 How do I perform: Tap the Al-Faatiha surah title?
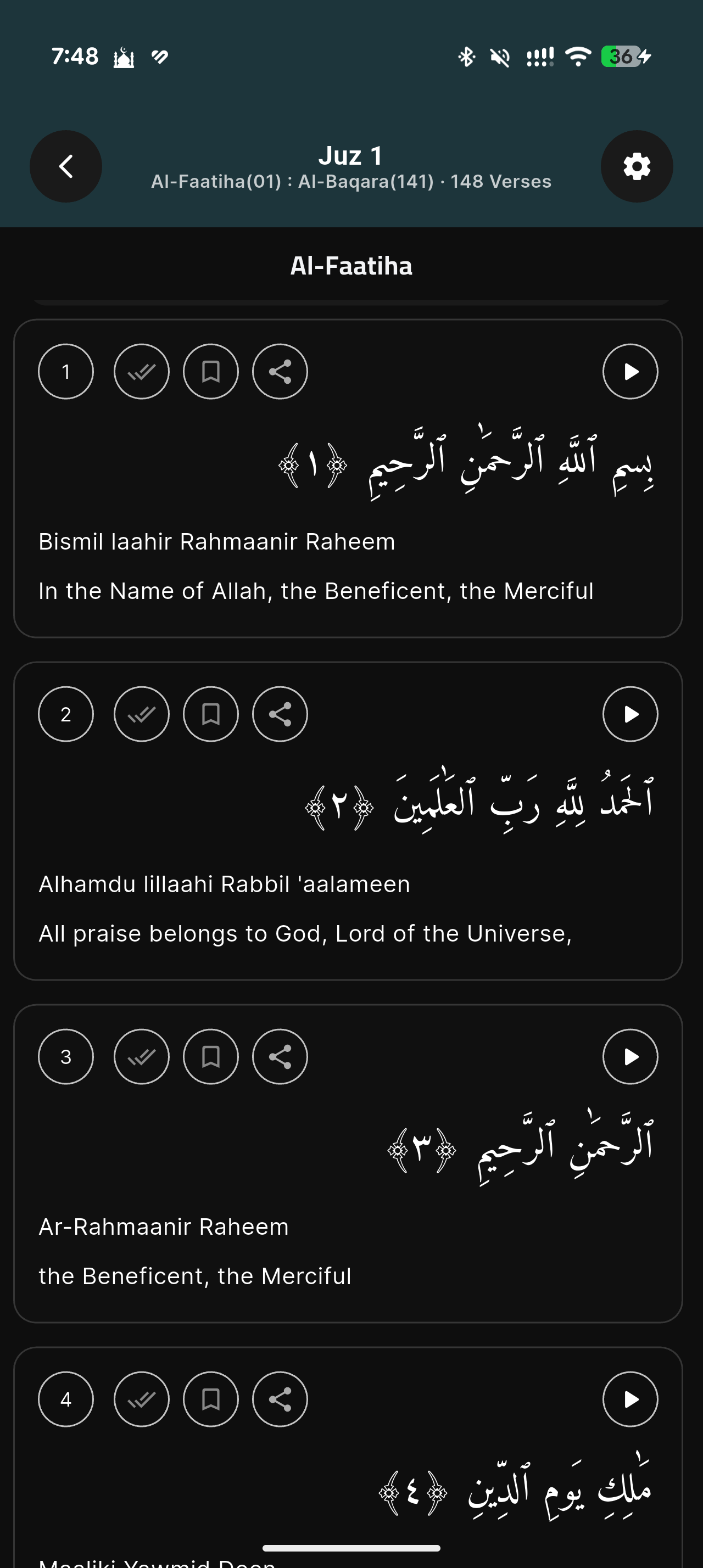351,265
